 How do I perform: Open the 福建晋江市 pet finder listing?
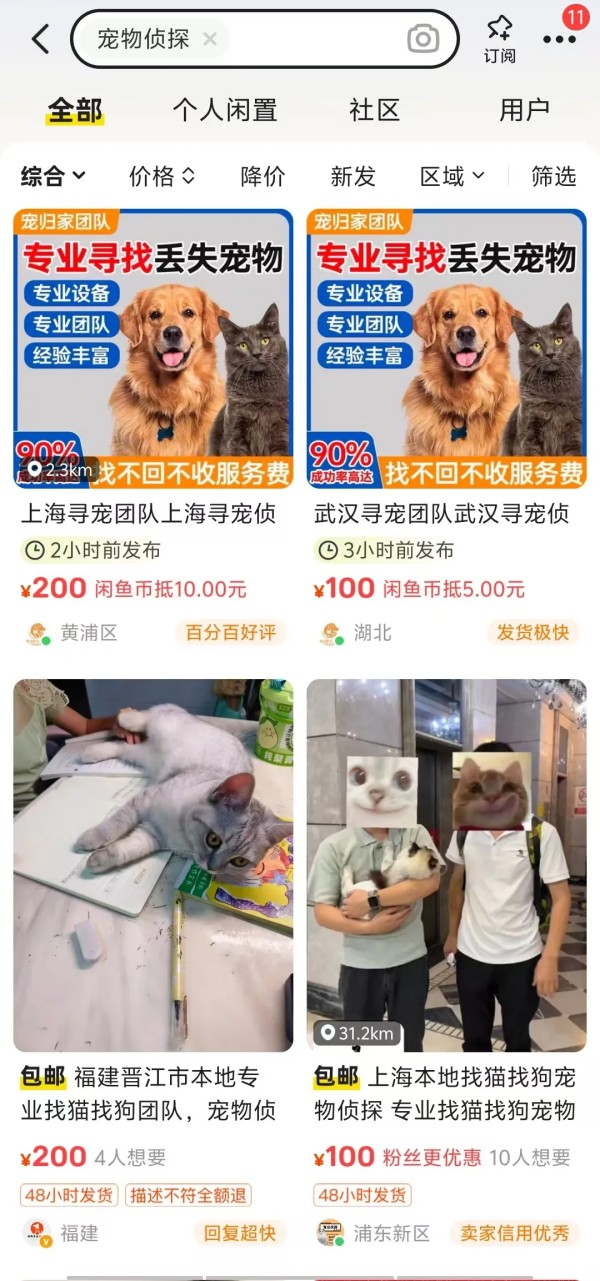tap(153, 865)
